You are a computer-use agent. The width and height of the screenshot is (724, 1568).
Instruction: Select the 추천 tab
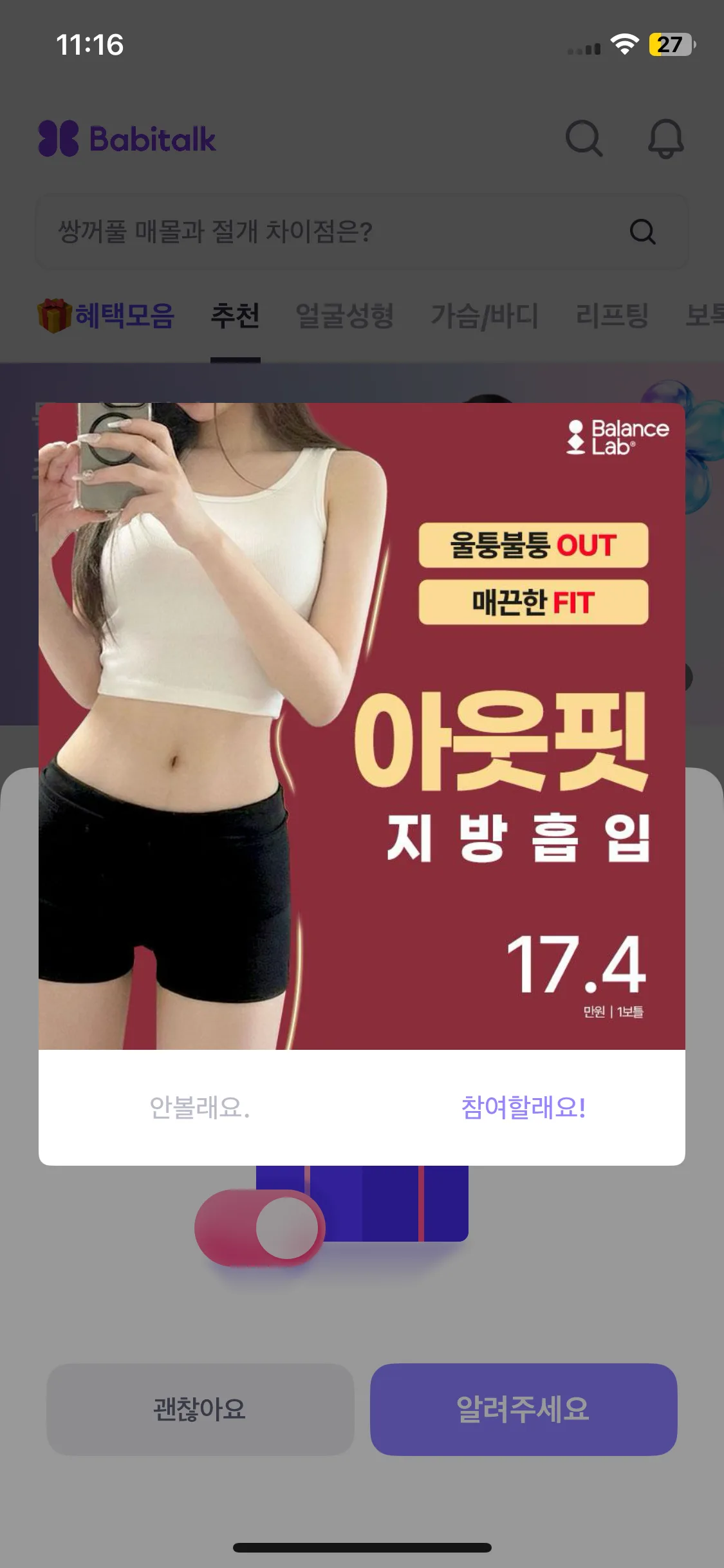(236, 315)
